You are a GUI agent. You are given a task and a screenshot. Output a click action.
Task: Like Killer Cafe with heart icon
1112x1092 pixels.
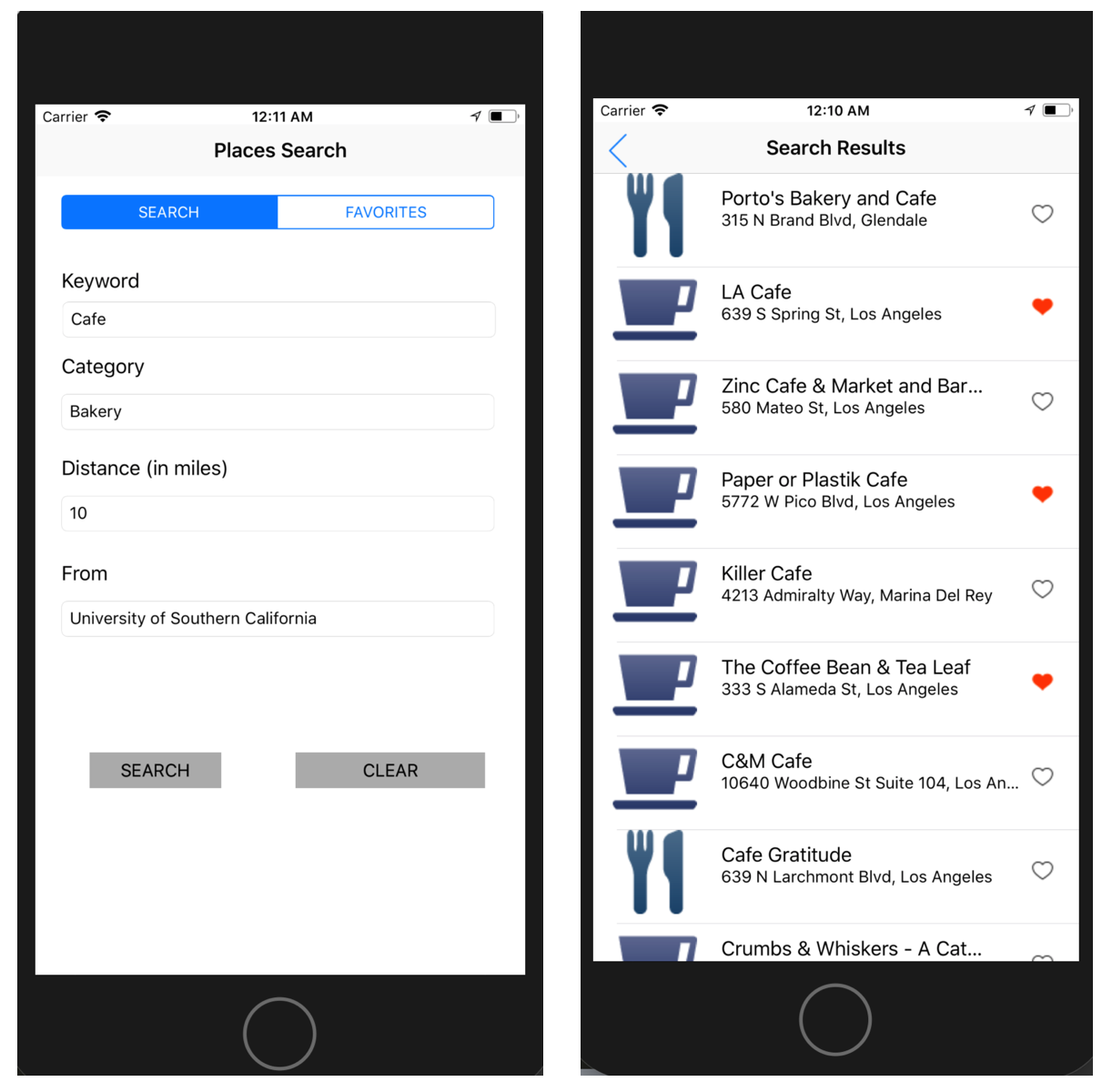coord(1042,589)
